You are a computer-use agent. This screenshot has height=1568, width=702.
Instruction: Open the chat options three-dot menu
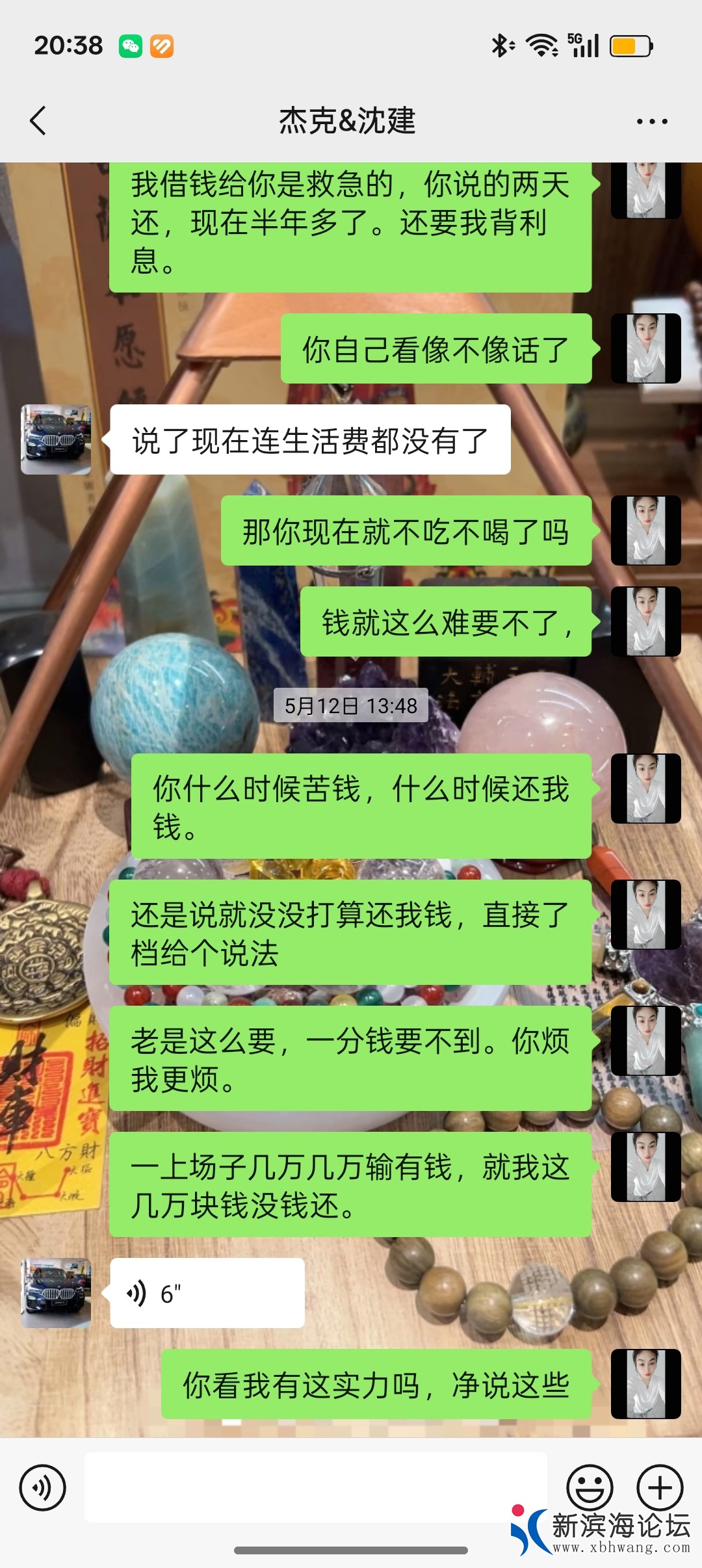tap(651, 122)
